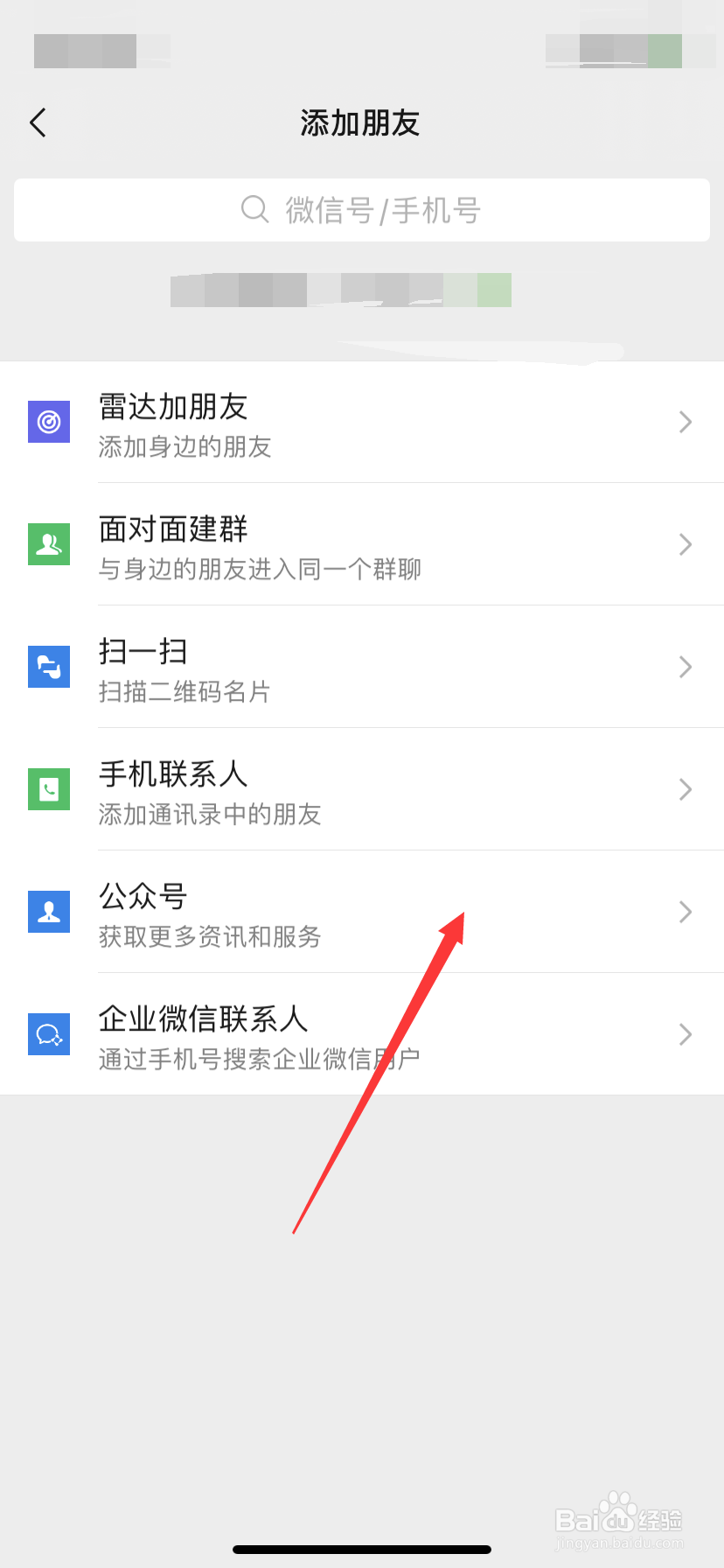Expand the arrow on the 公众号 row
724x1568 pixels.
coord(686,912)
